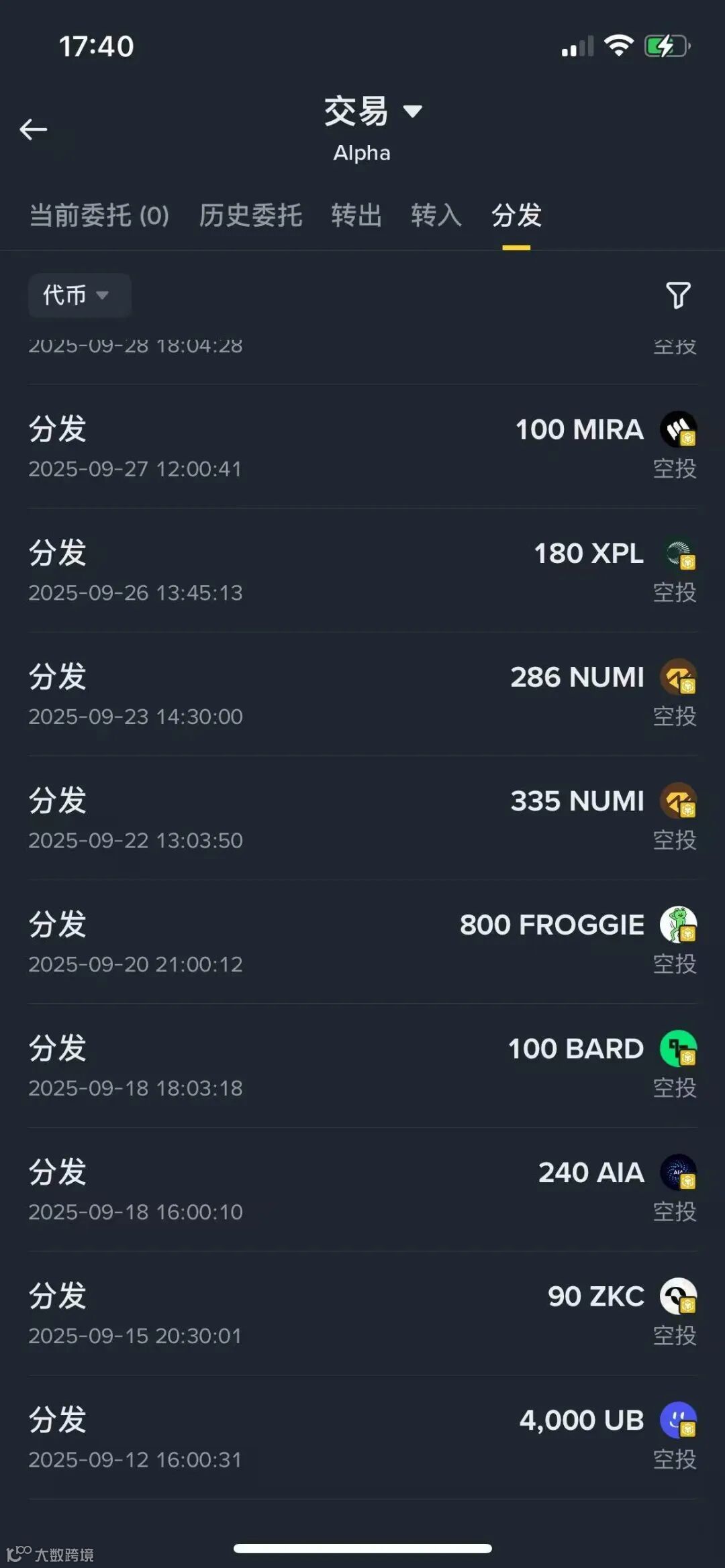View the 100 BARD distribution entry

point(362,1067)
